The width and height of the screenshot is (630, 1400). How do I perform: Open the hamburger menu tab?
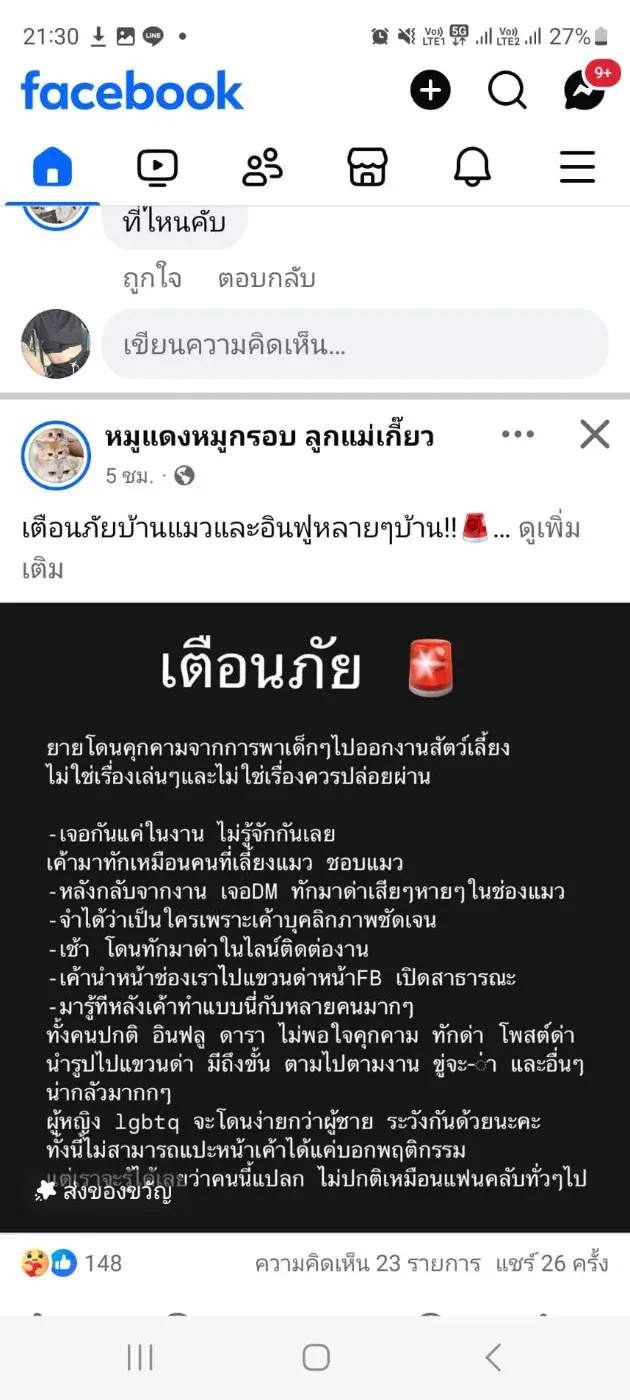[577, 167]
